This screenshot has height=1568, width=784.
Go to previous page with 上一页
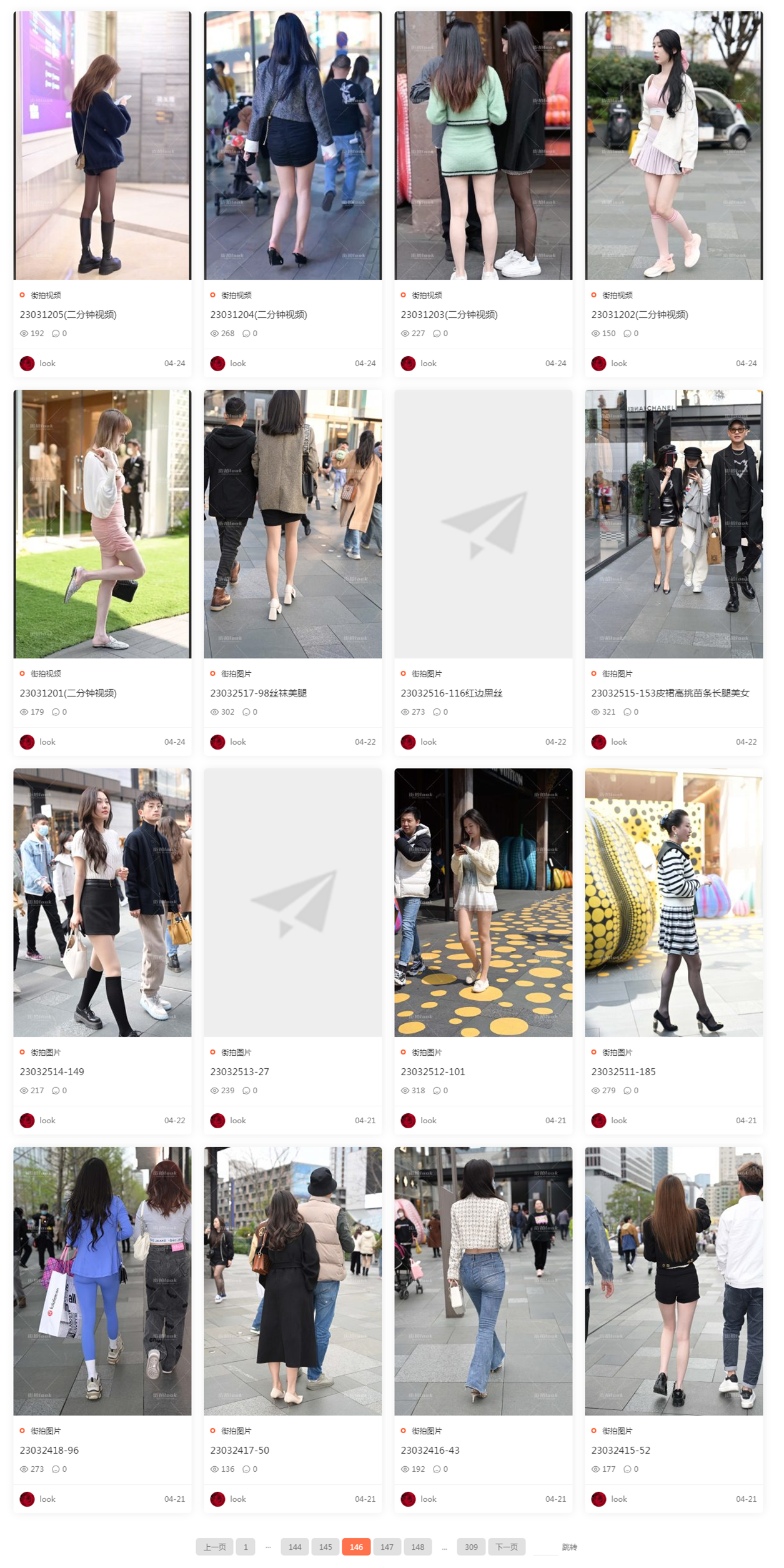click(214, 1547)
